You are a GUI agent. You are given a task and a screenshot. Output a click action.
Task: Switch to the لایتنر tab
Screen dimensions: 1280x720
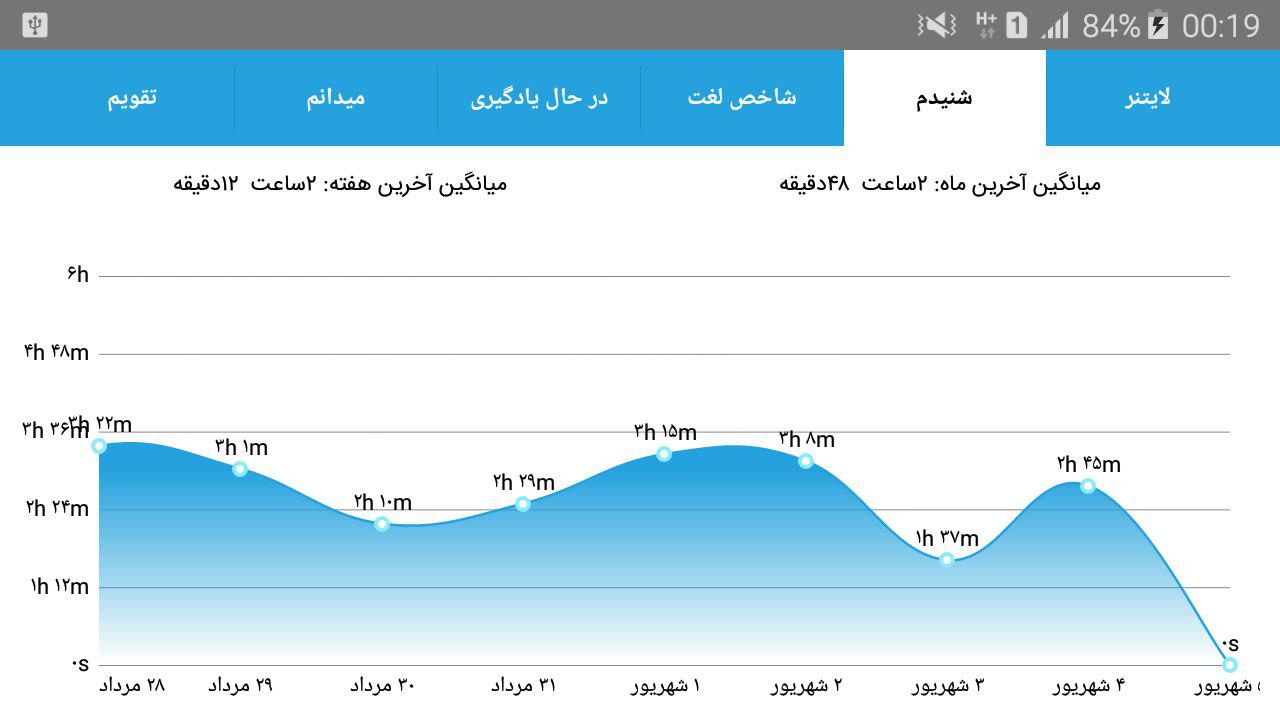(1163, 98)
